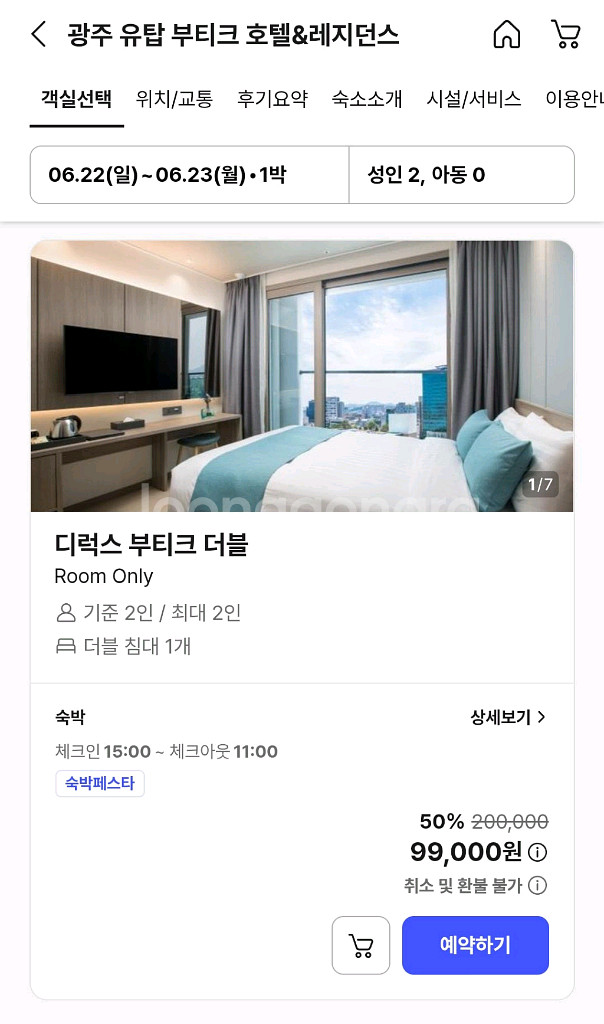The height and width of the screenshot is (1024, 604).
Task: Select the 객실선택 tab
Action: pyautogui.click(x=76, y=98)
